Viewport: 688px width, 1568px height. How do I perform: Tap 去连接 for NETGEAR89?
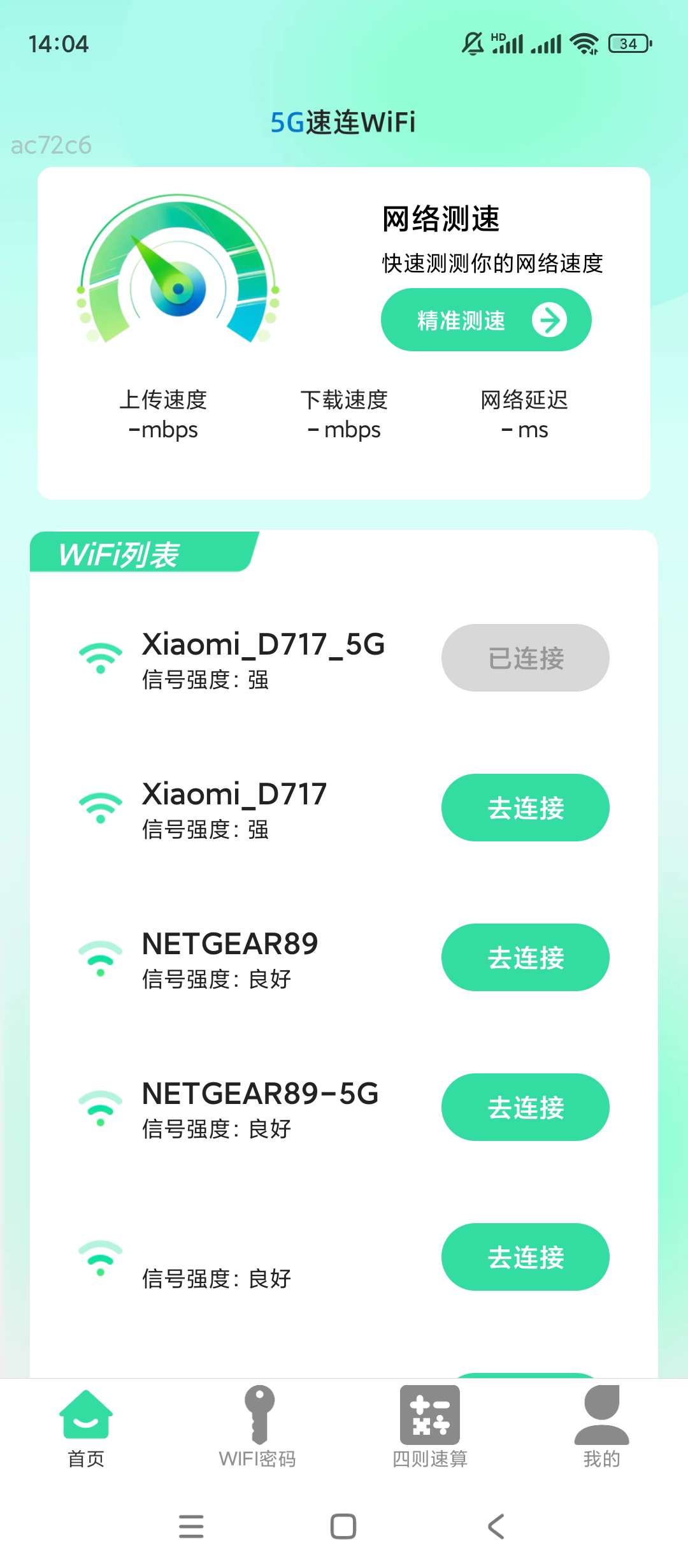click(x=525, y=957)
